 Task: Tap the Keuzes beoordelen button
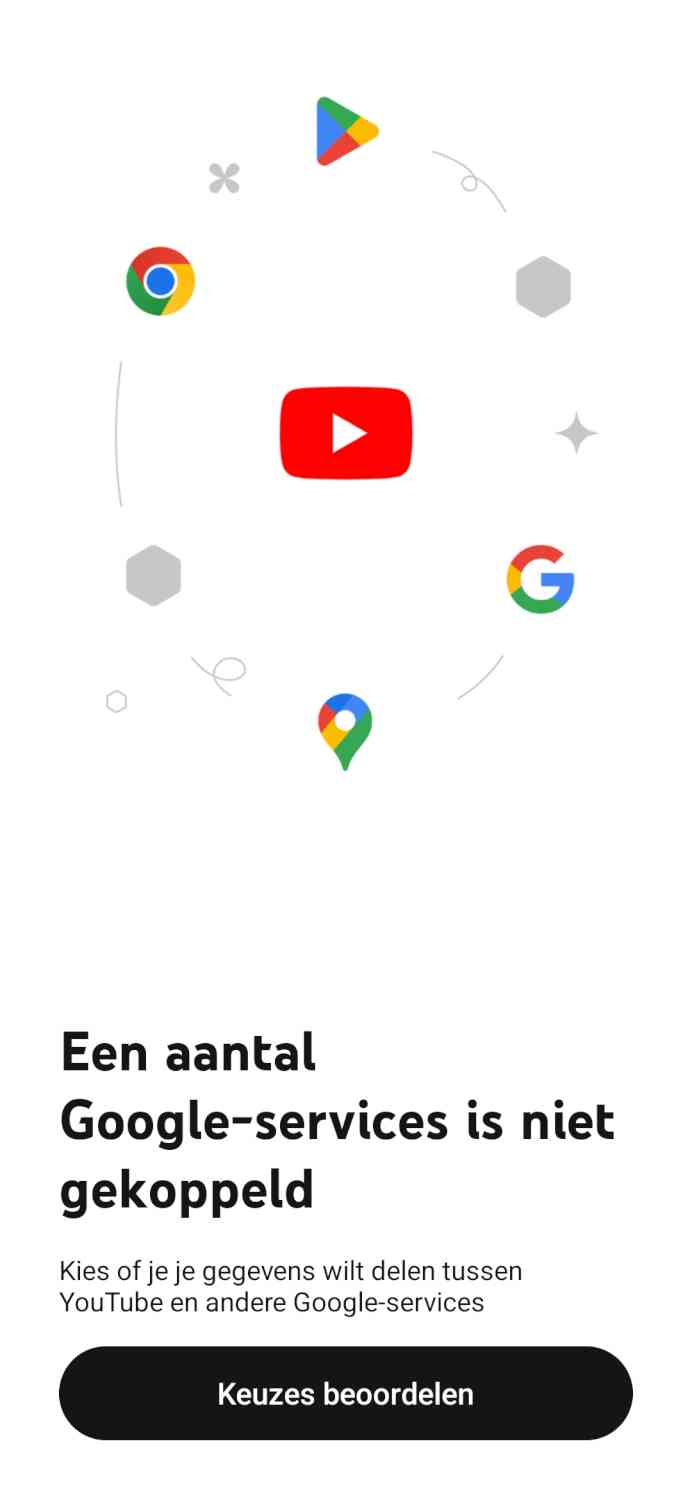345,1393
